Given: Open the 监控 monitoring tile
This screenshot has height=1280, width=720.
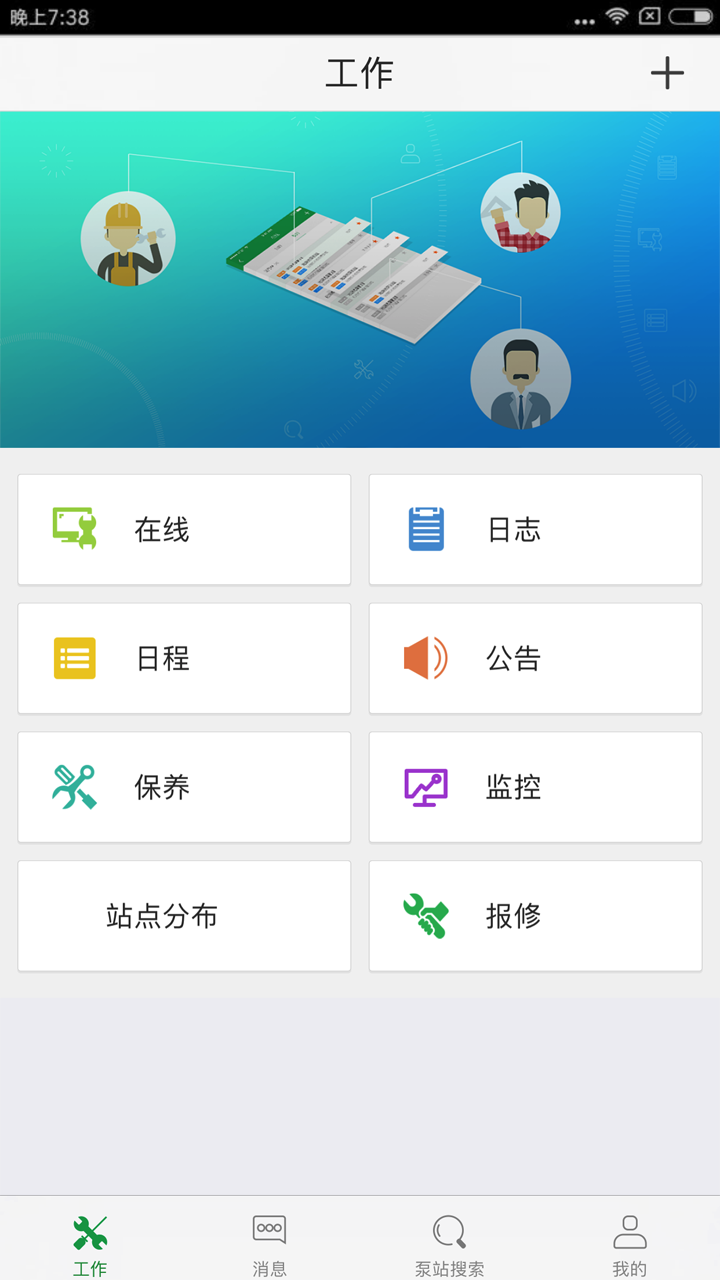Looking at the screenshot, I should [536, 787].
